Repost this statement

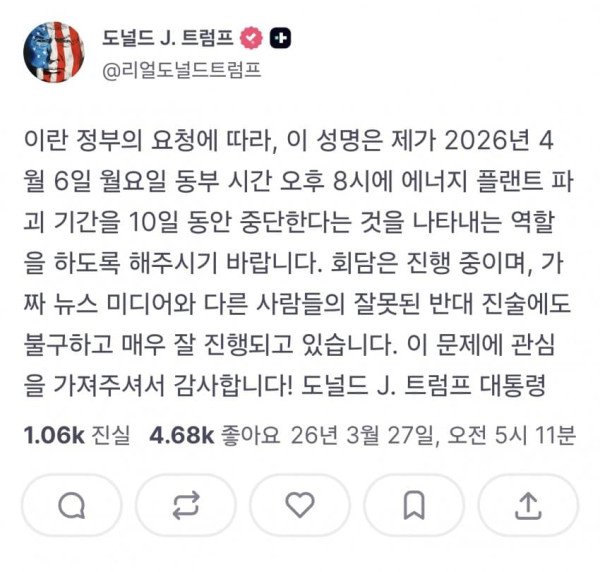pos(185,506)
